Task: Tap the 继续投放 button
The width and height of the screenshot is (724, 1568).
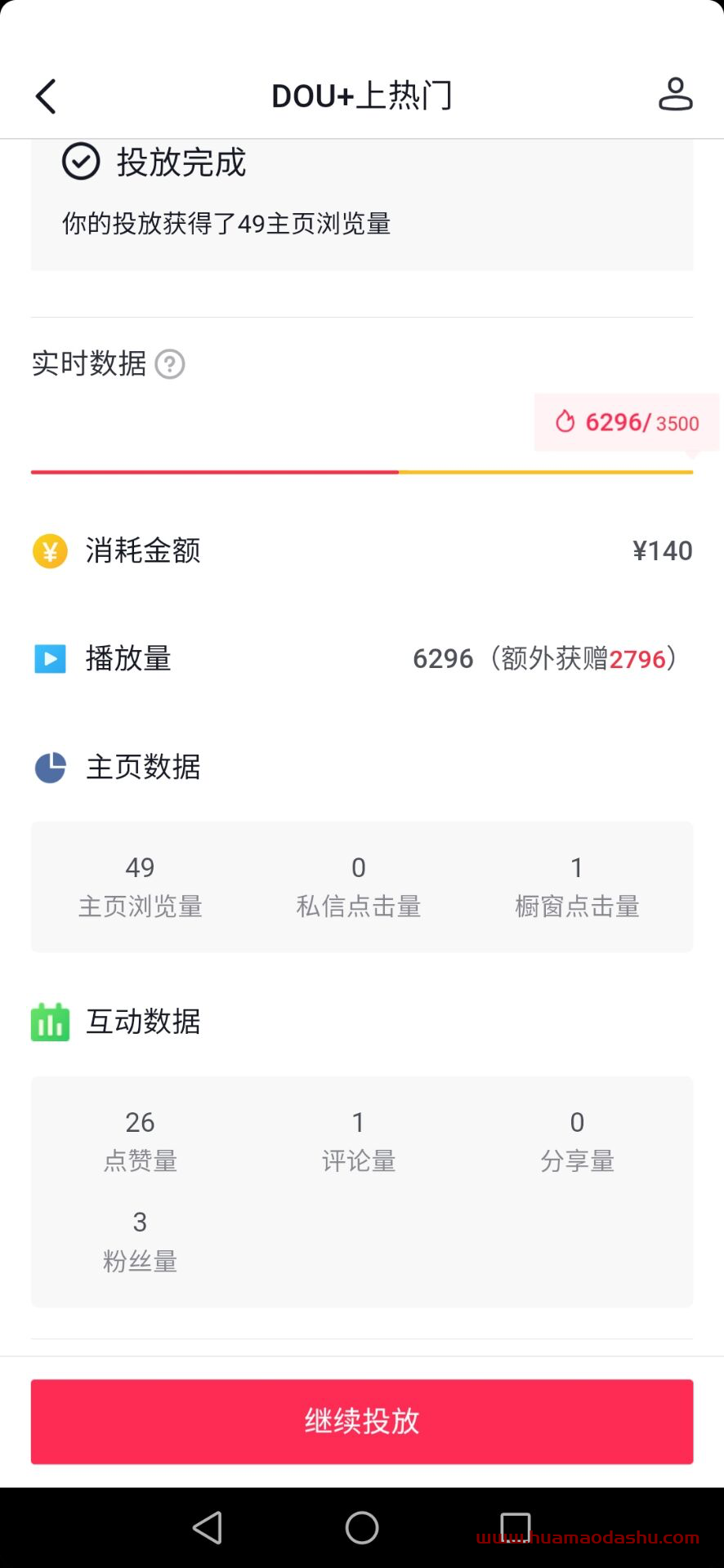Action: tap(362, 1422)
